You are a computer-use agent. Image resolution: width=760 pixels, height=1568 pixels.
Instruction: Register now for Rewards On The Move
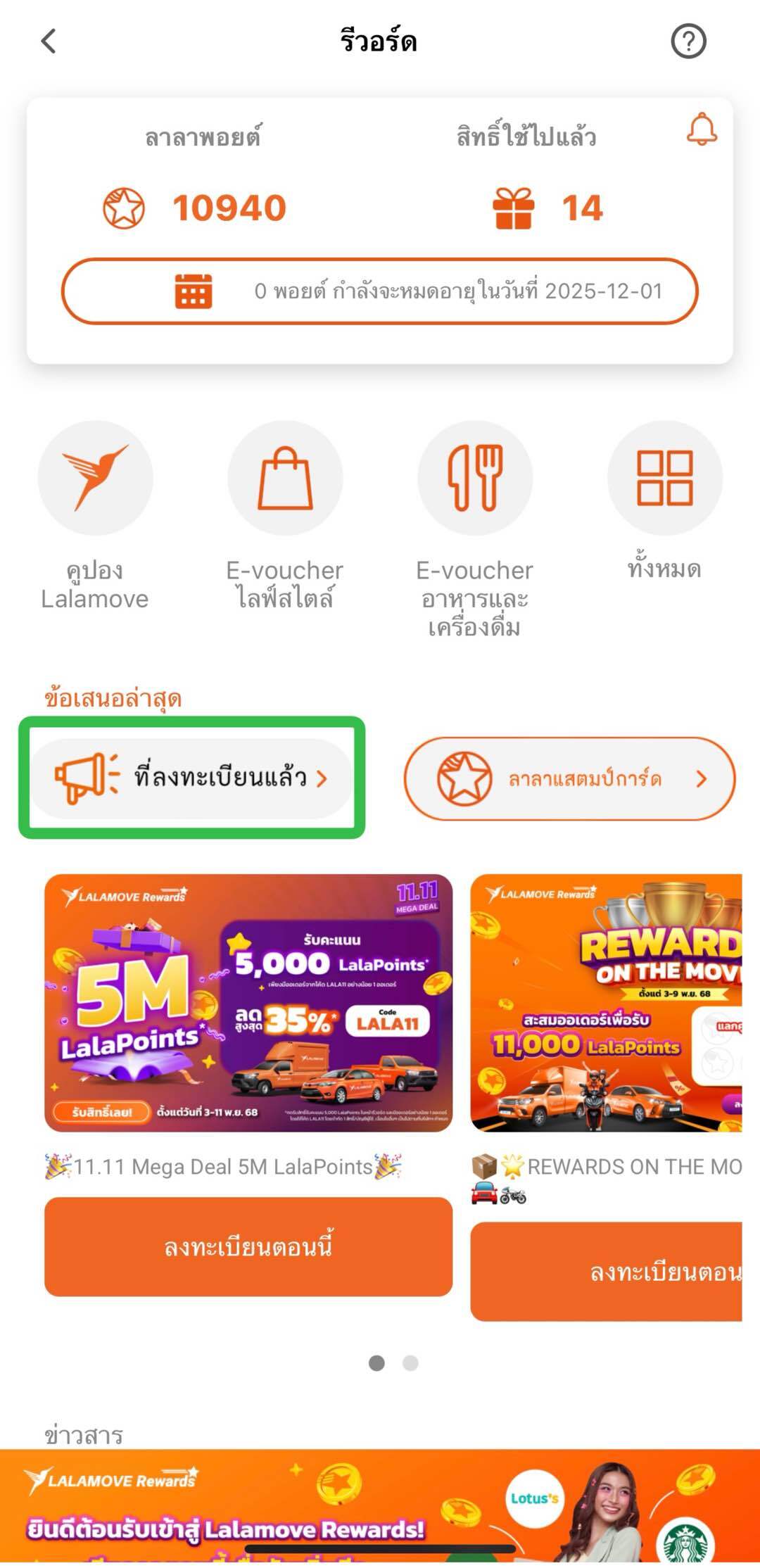pos(606,1271)
